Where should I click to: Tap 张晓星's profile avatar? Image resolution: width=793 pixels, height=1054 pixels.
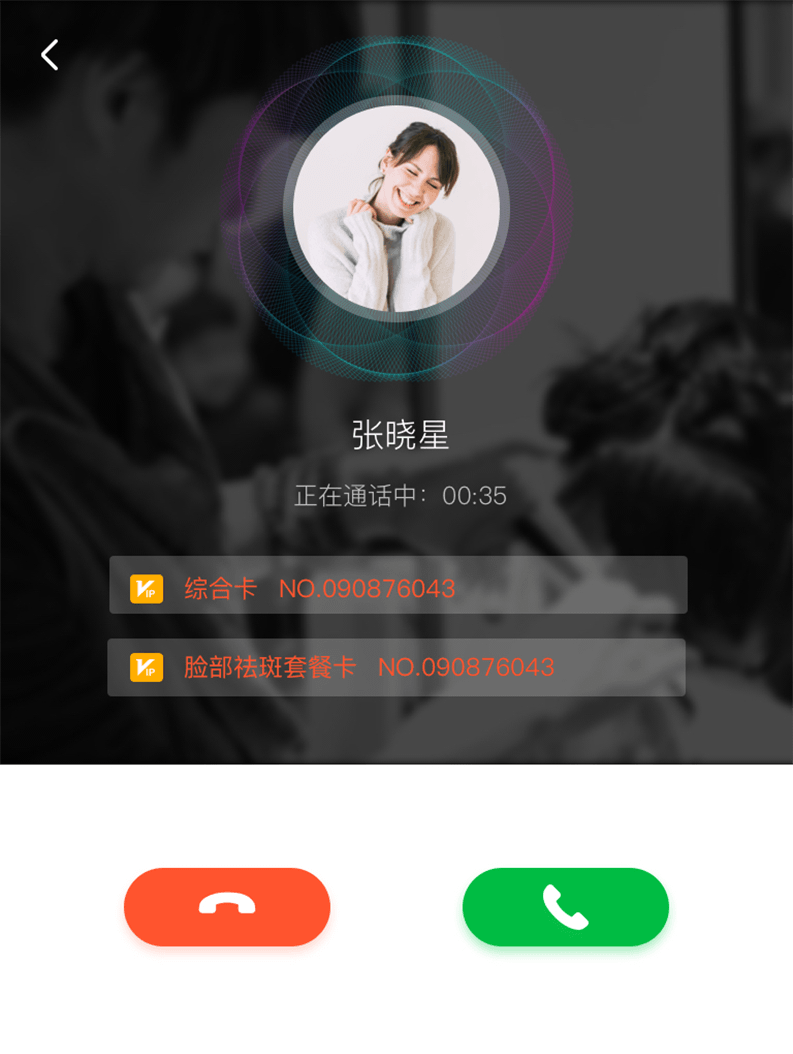tap(396, 209)
